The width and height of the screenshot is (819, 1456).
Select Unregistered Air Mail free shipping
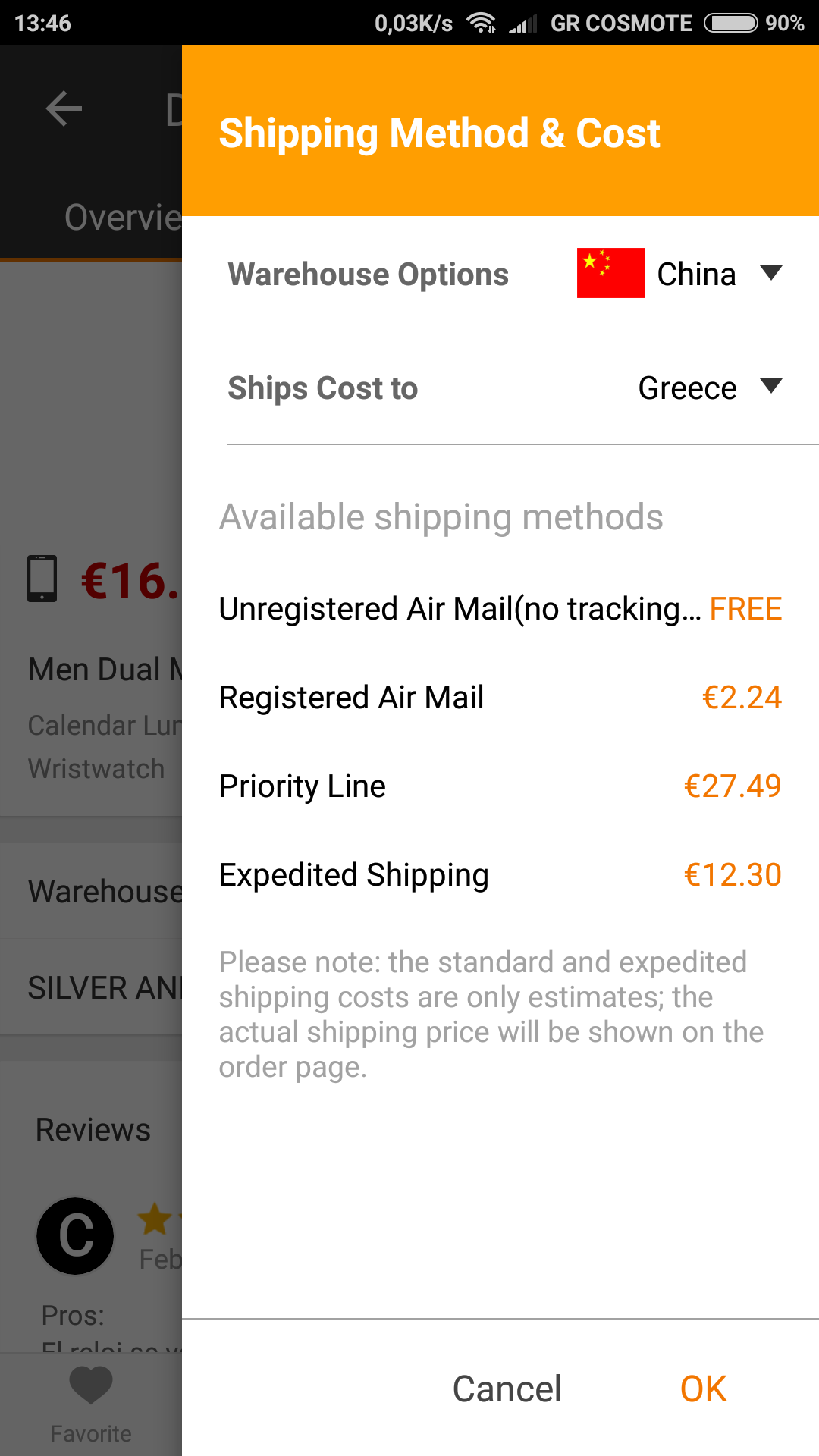500,609
